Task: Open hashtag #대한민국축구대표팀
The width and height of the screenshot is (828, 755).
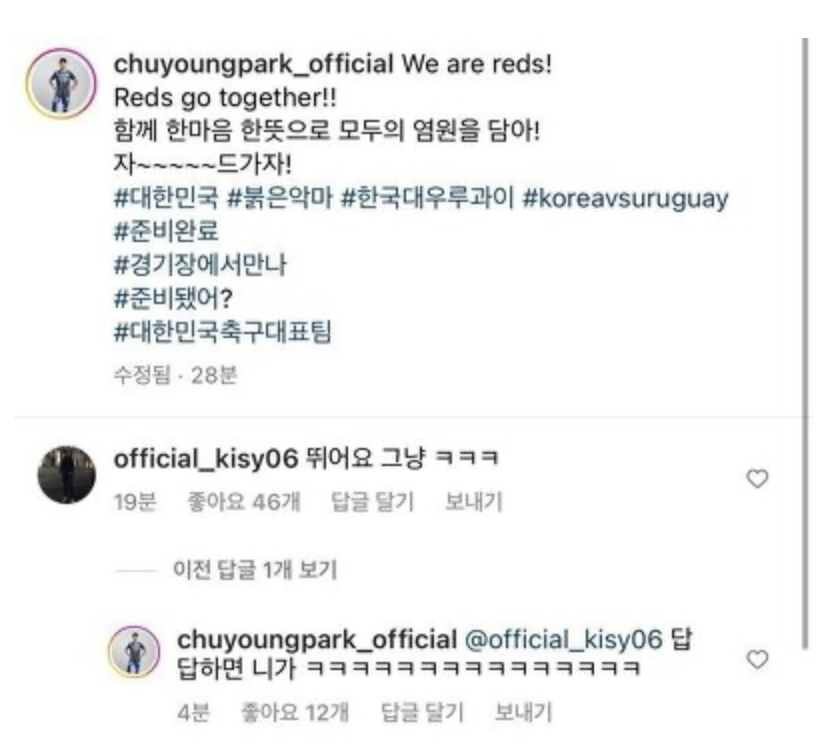Action: 222,331
